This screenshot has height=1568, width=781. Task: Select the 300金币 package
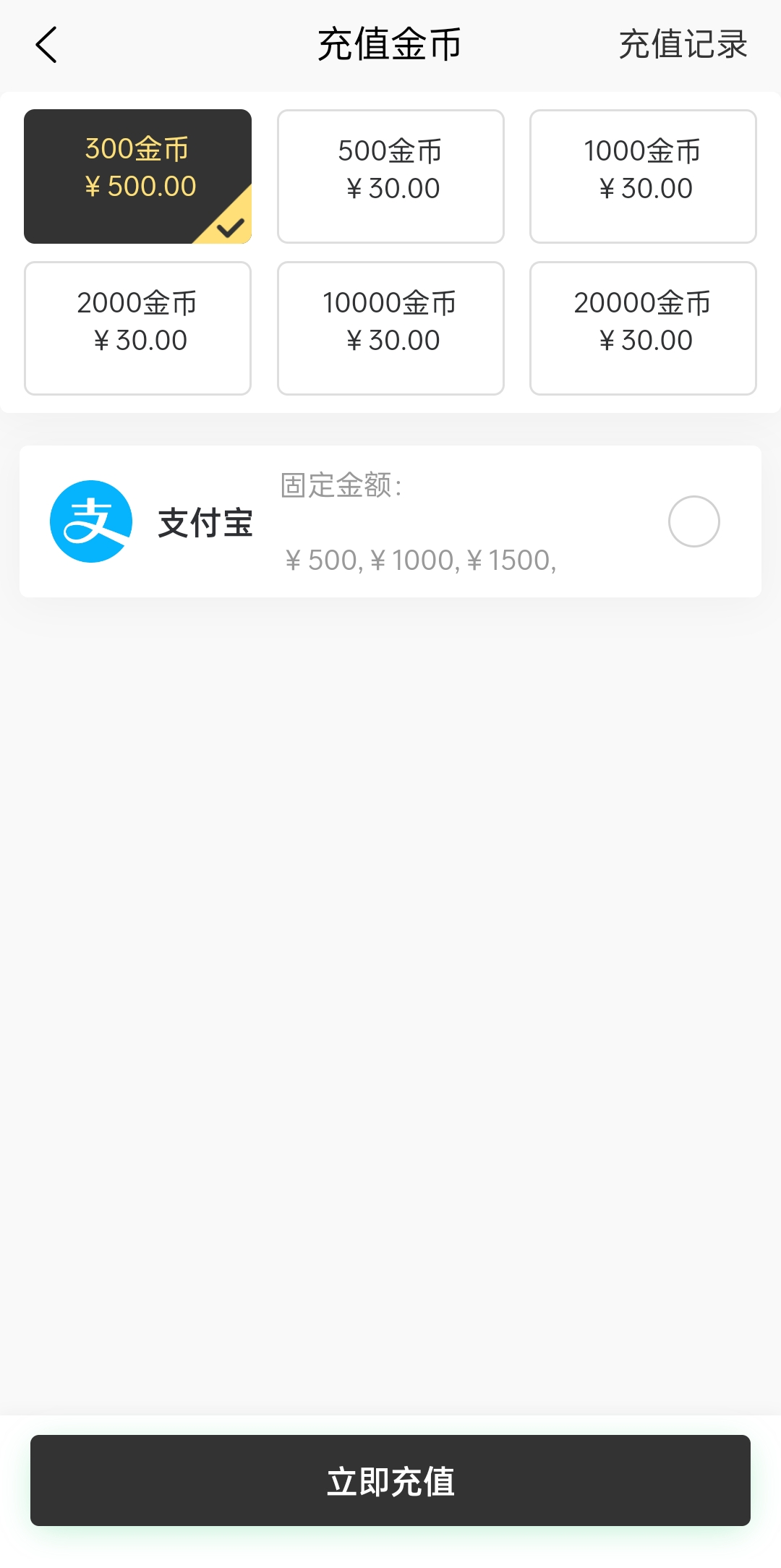pos(137,176)
